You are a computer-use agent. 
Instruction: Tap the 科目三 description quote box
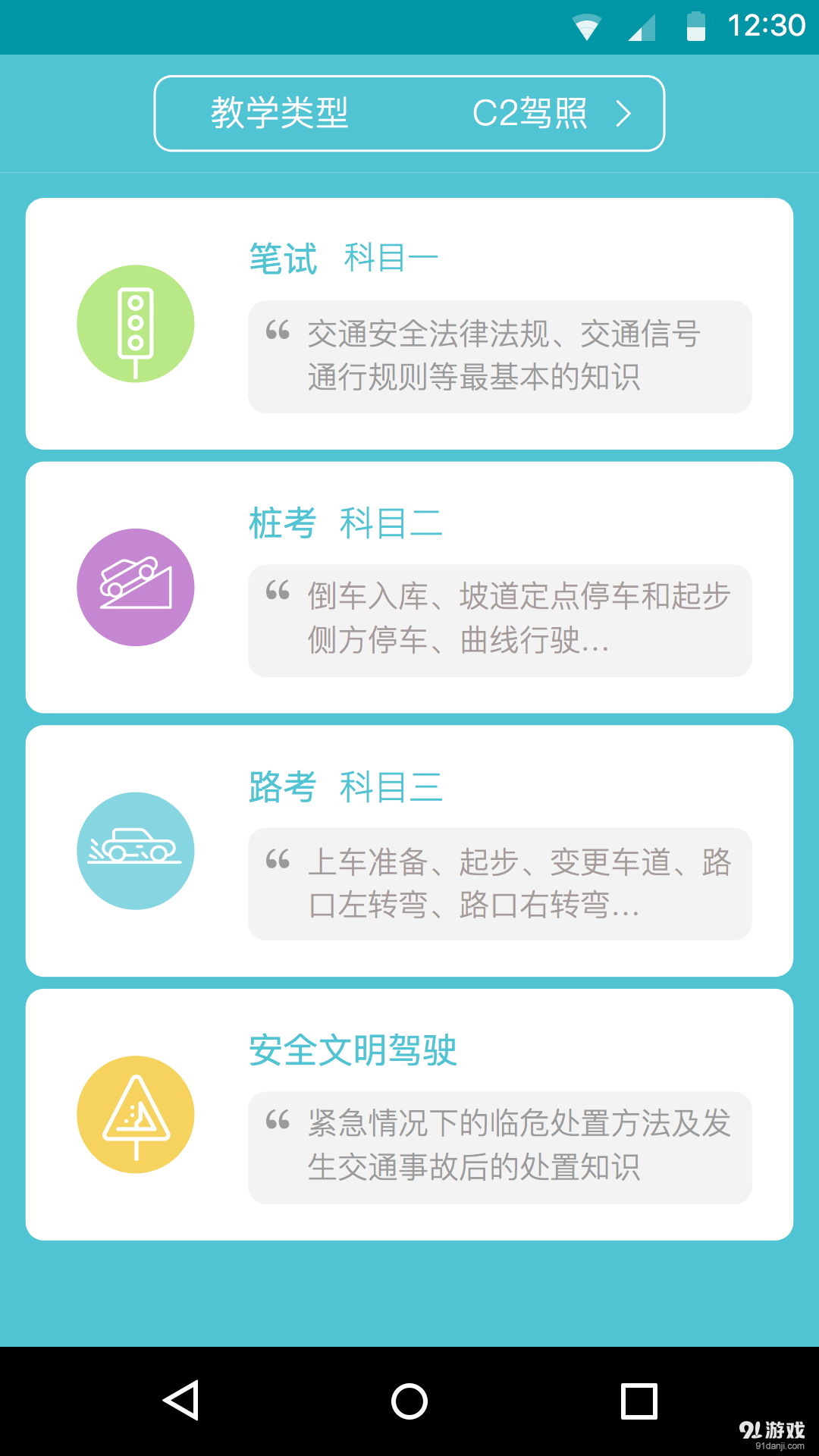click(499, 883)
